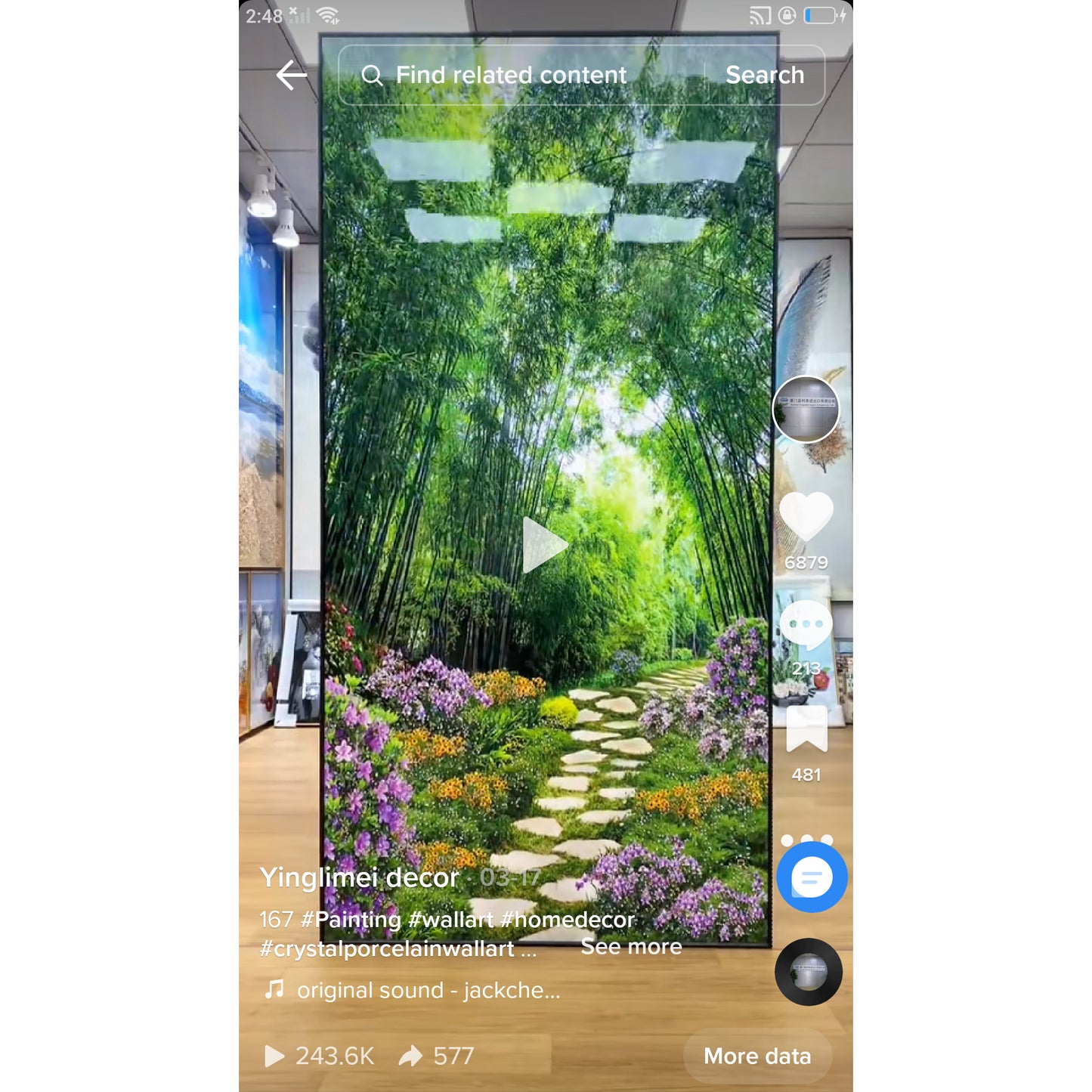This screenshot has height=1092, width=1092.
Task: Open the original sound by jackche
Action: point(428,990)
